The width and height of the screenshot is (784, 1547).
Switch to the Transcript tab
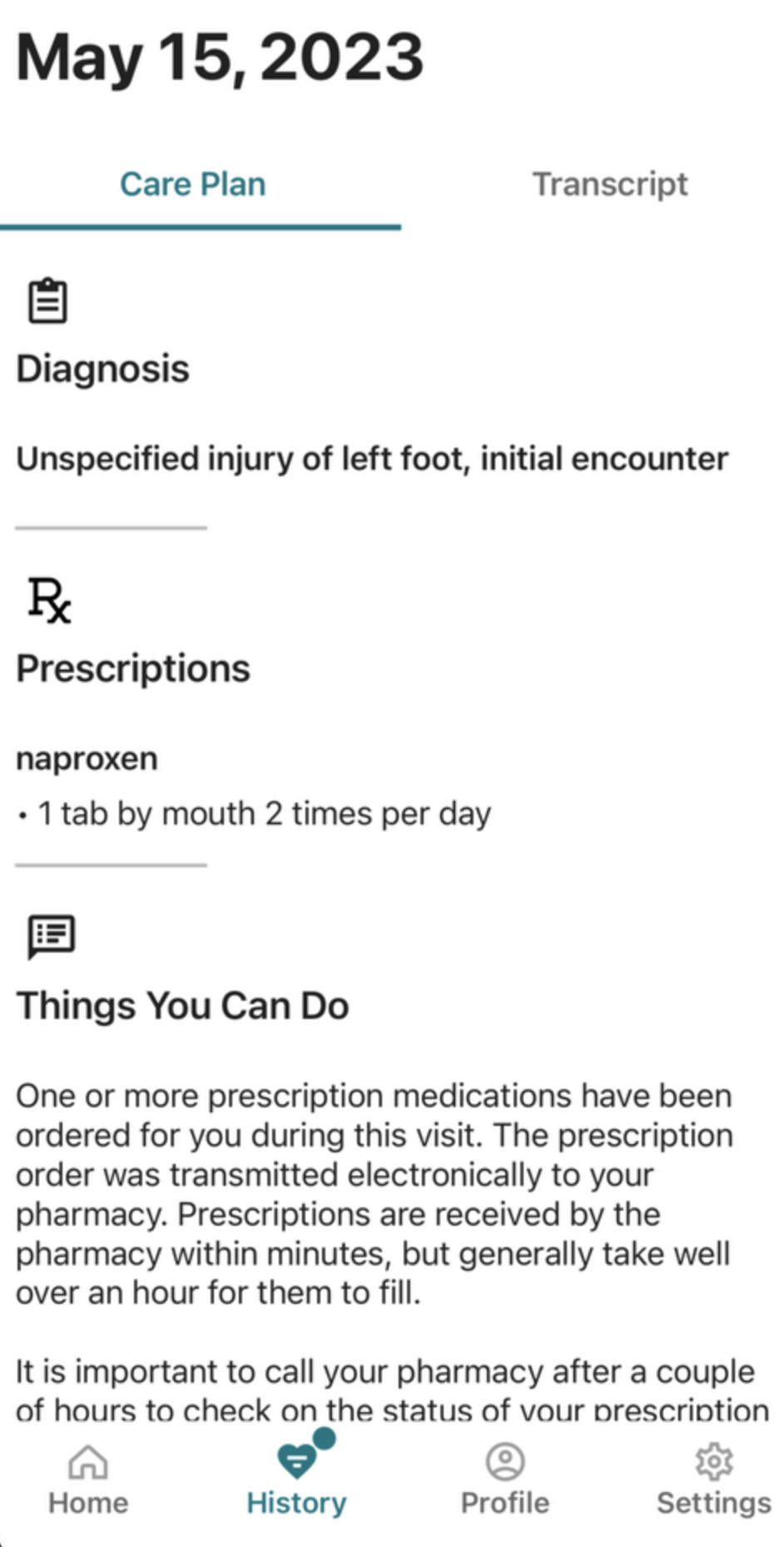point(610,185)
